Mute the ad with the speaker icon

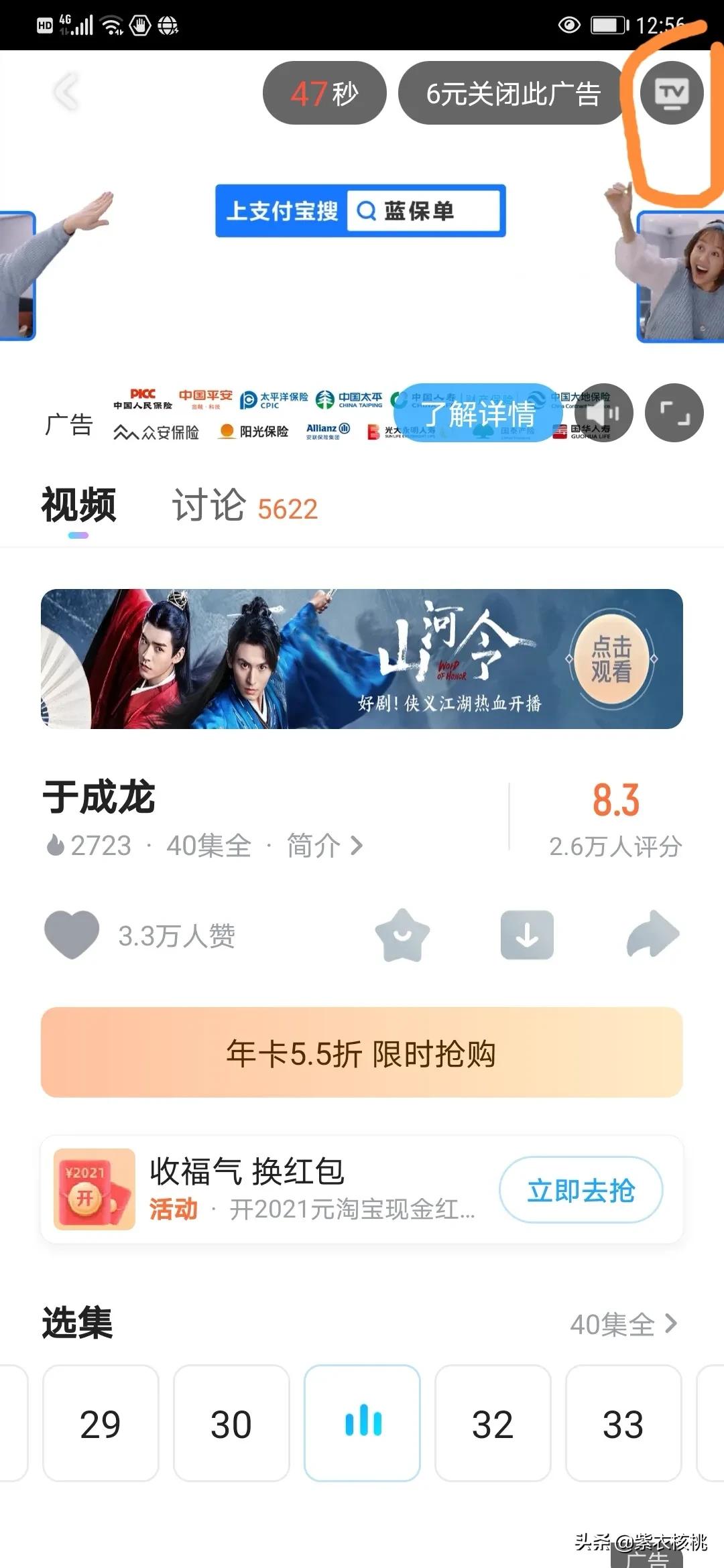point(605,413)
